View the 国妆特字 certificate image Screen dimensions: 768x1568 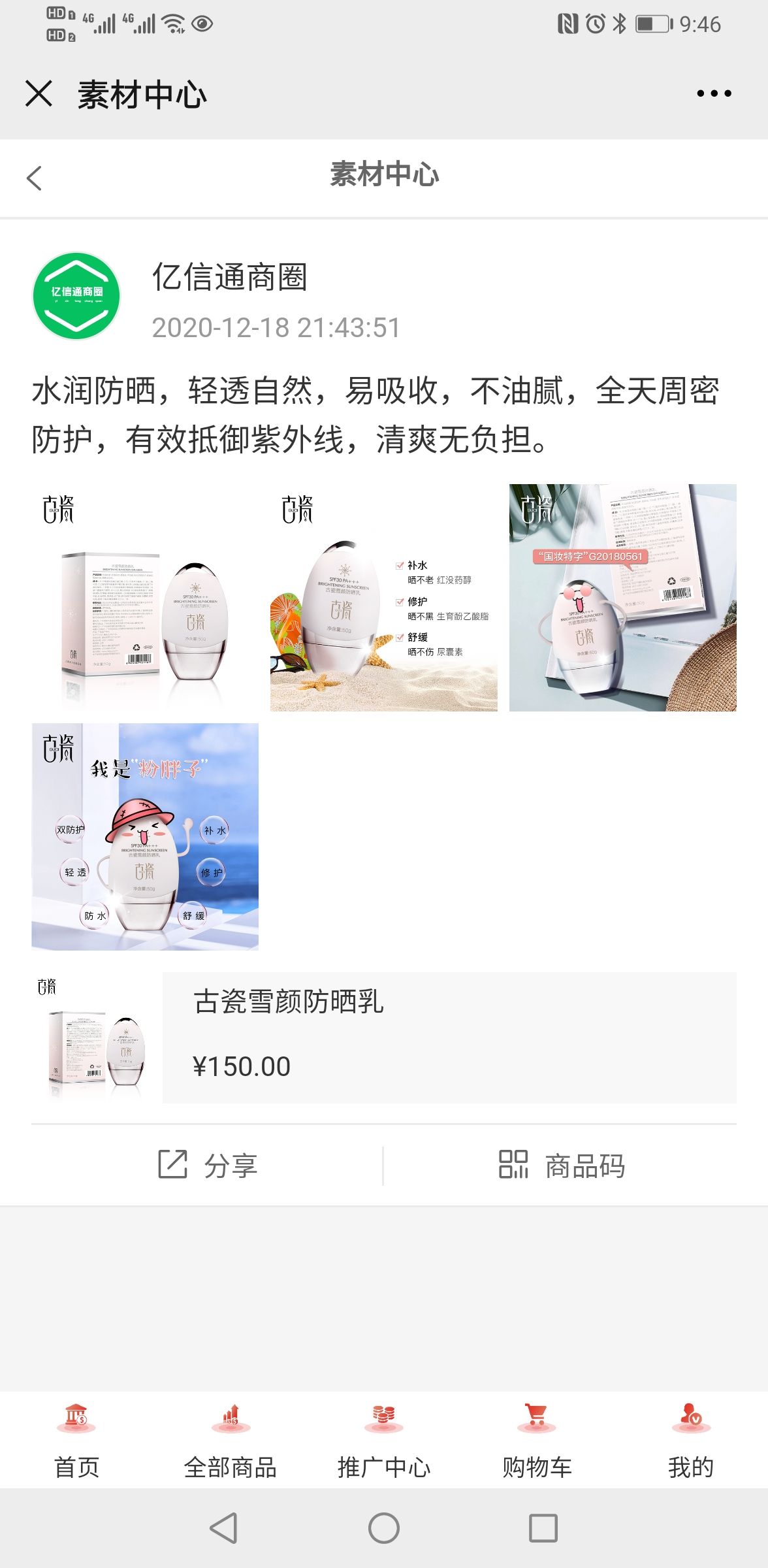click(x=622, y=598)
